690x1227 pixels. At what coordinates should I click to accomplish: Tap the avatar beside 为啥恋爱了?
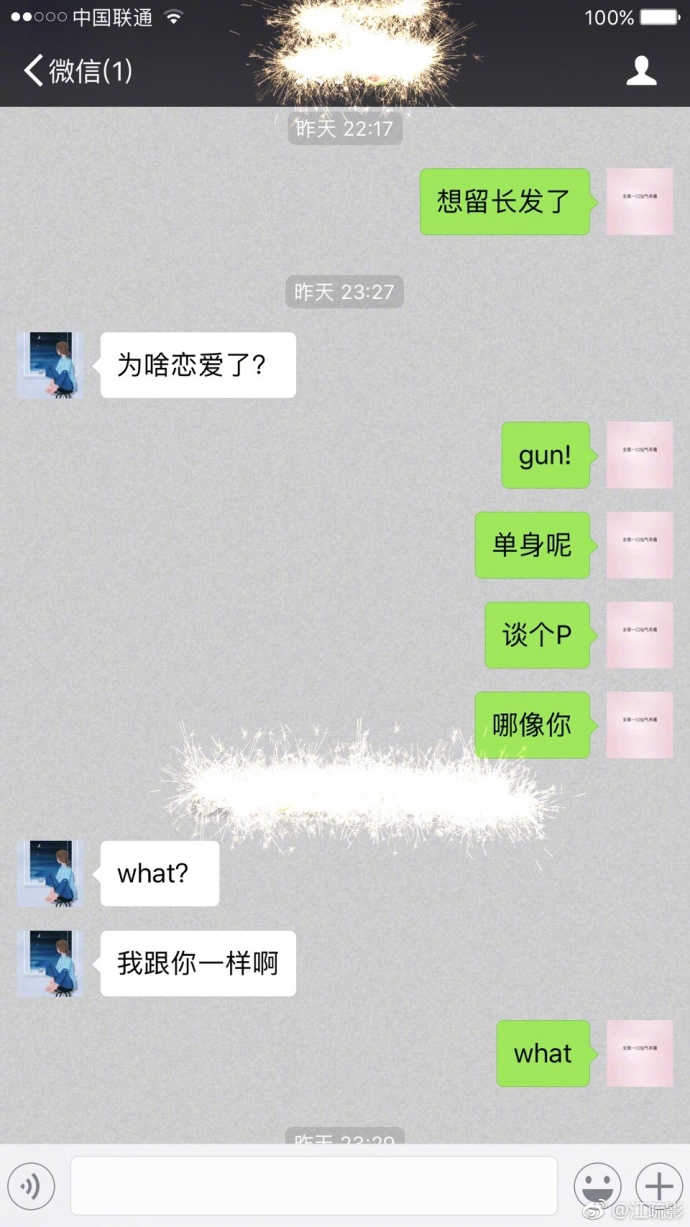click(50, 365)
